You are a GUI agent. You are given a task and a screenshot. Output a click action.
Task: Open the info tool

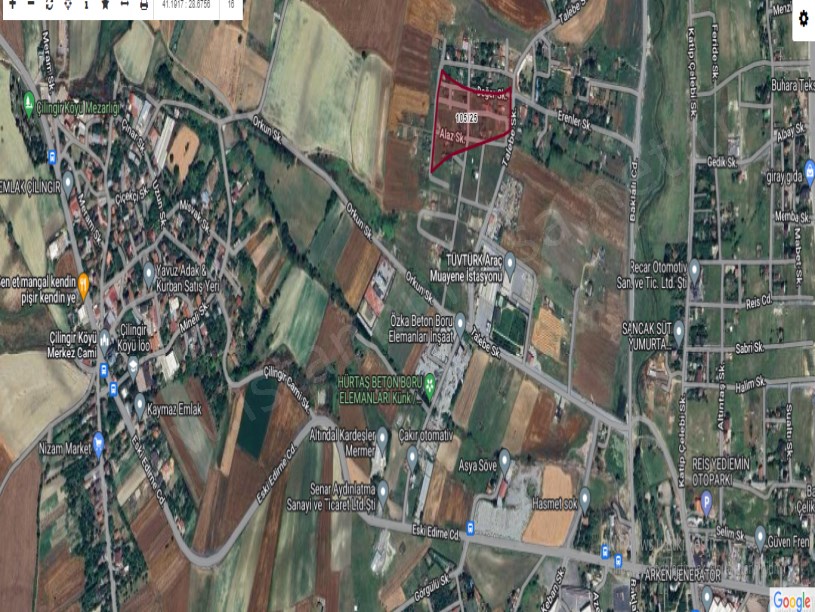86,5
